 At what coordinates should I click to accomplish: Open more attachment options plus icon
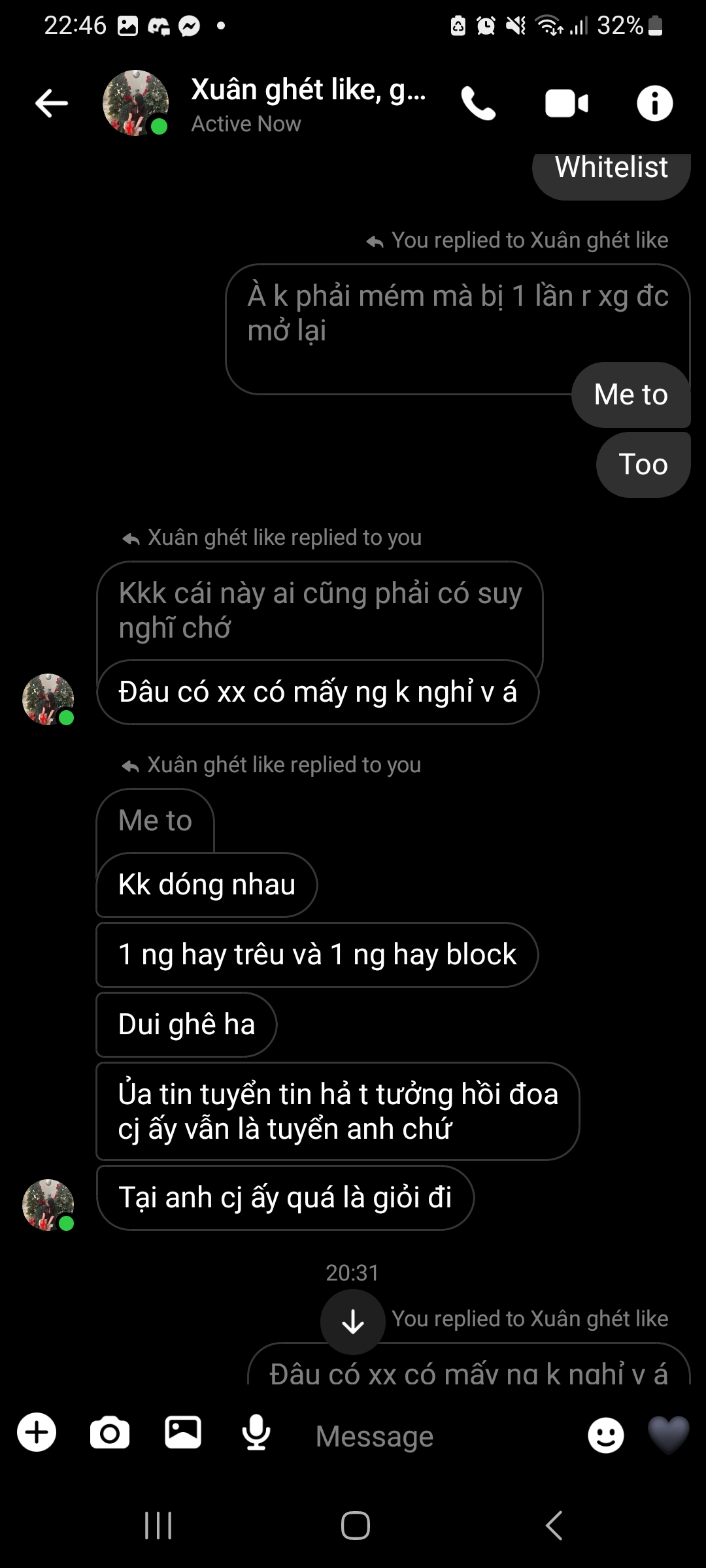tap(37, 1433)
